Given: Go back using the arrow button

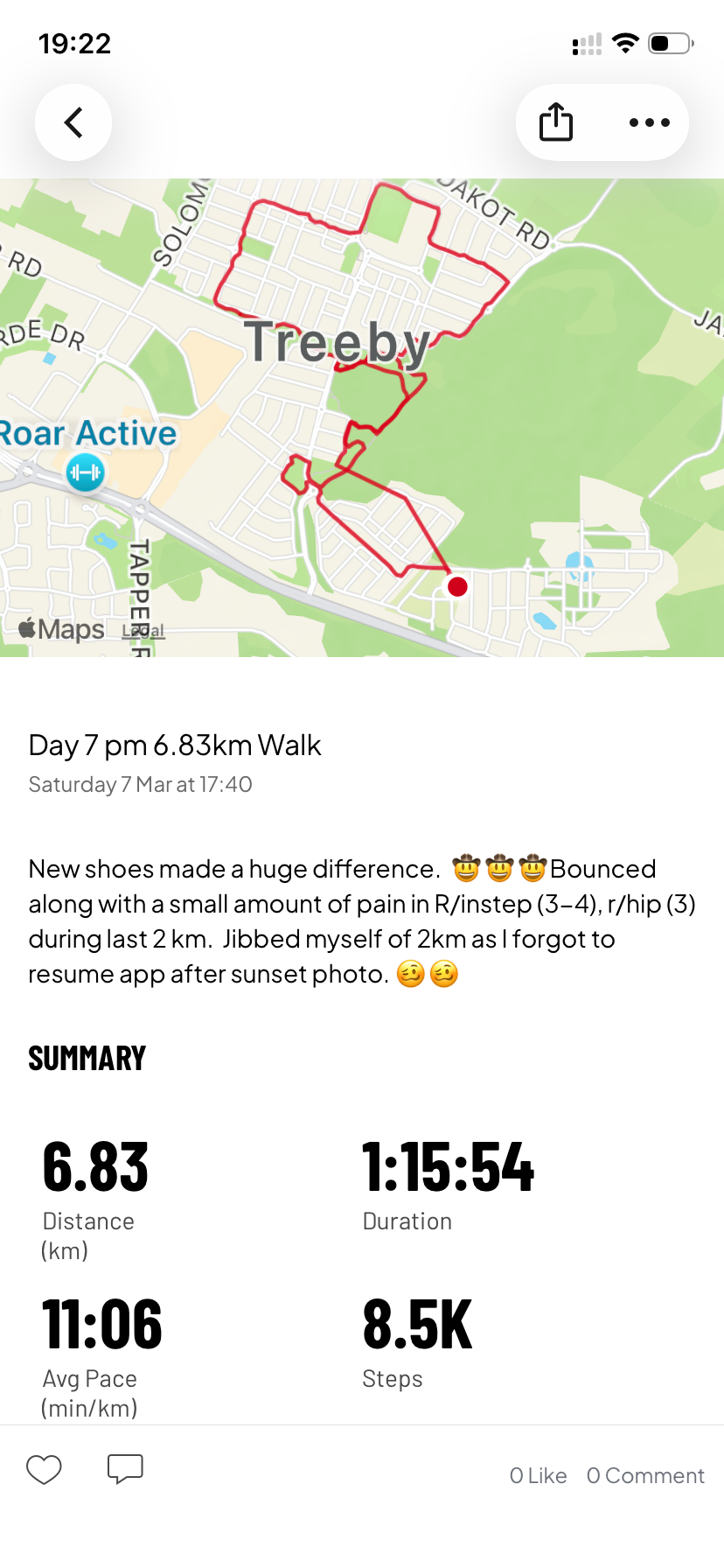Looking at the screenshot, I should point(73,122).
